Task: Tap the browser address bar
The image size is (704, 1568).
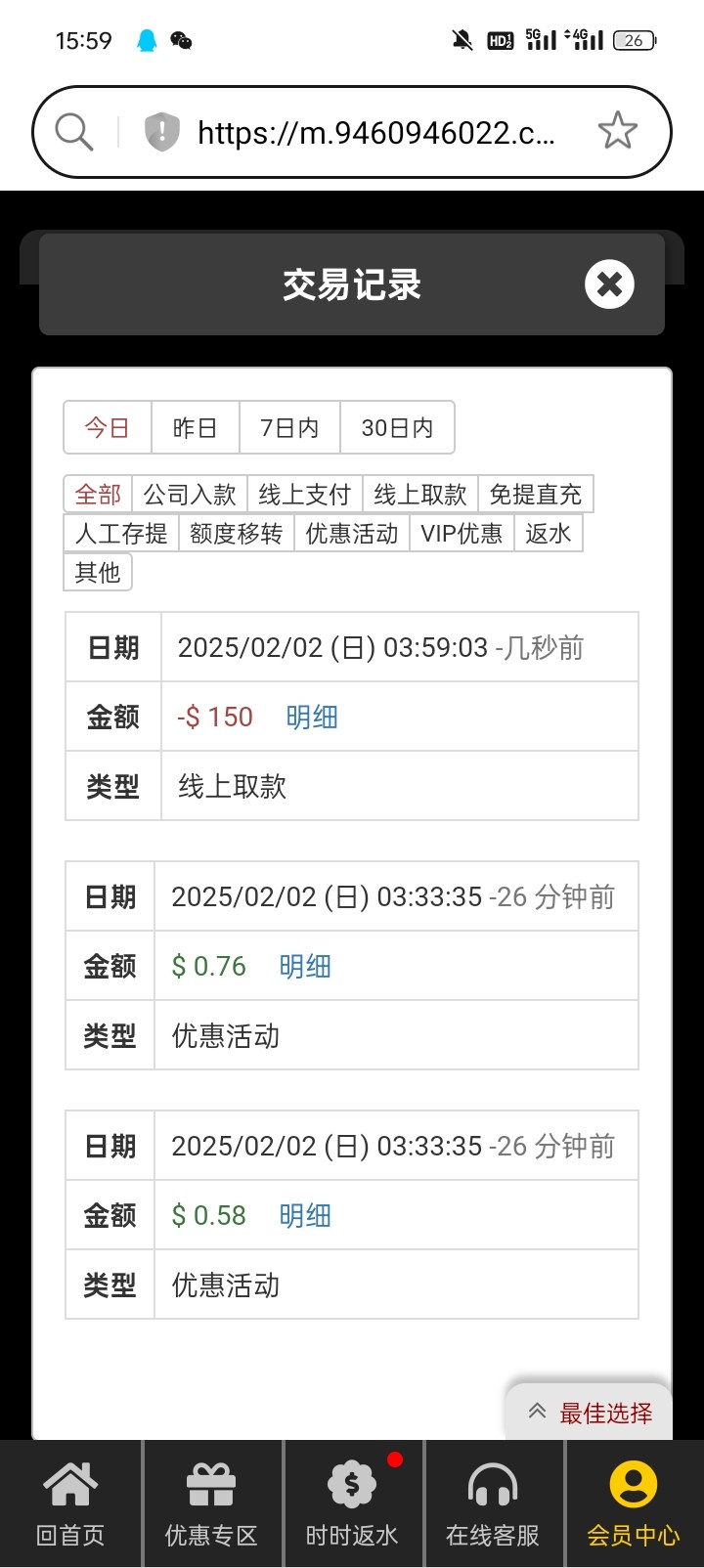Action: coord(375,132)
